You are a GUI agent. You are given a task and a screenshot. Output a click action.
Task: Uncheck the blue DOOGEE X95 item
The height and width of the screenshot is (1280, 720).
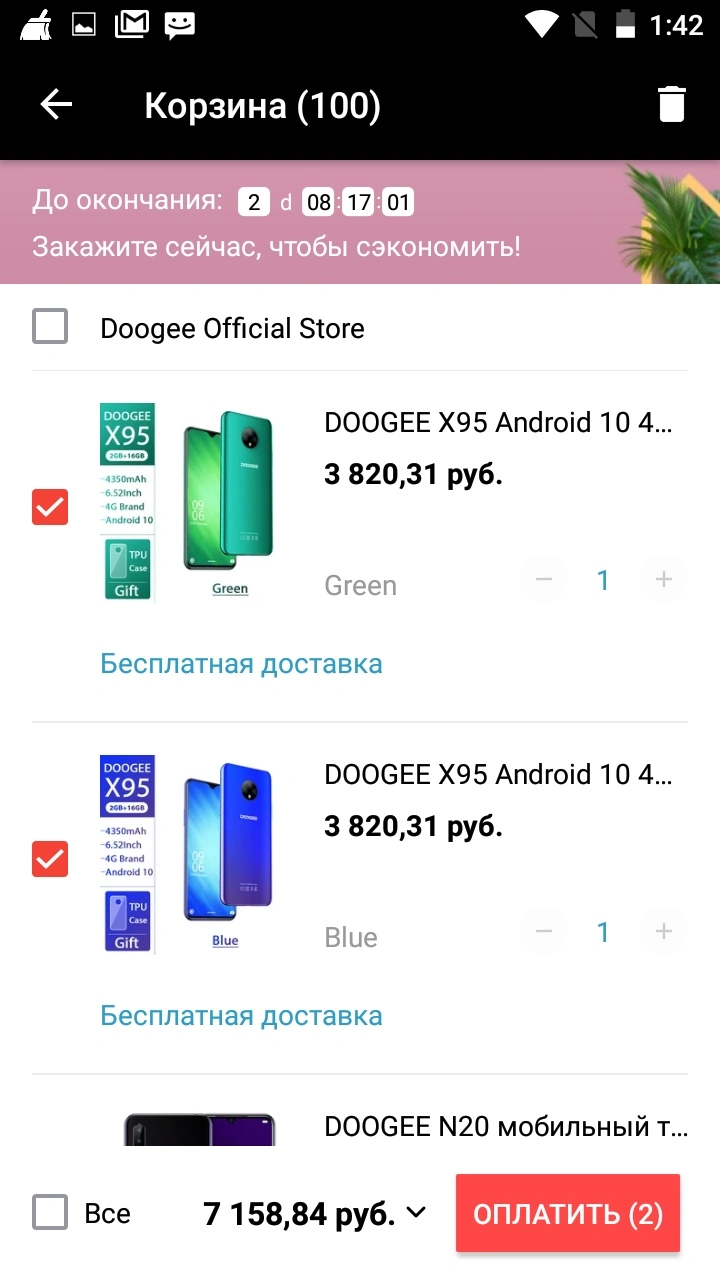pyautogui.click(x=50, y=859)
